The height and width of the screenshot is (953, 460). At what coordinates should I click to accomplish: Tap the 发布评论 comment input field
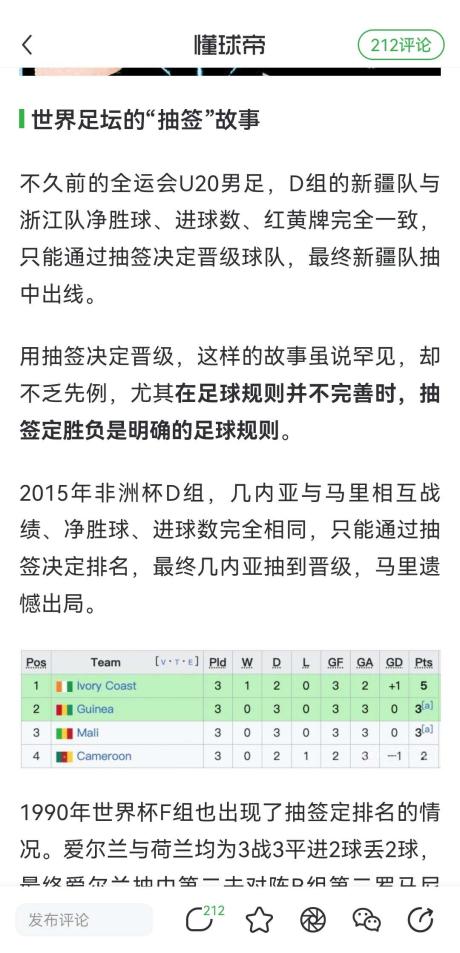tap(84, 920)
